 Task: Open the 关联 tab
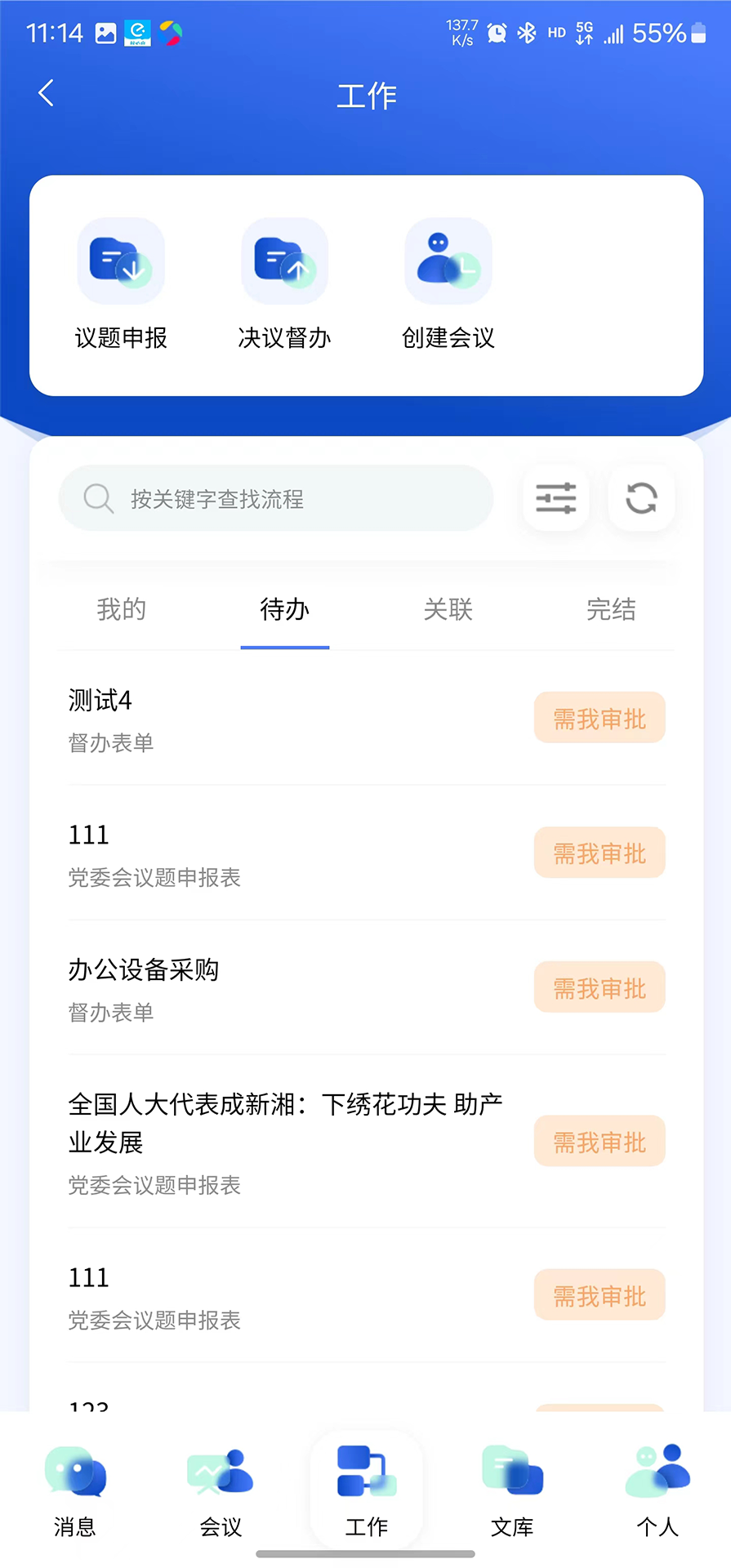pyautogui.click(x=448, y=610)
